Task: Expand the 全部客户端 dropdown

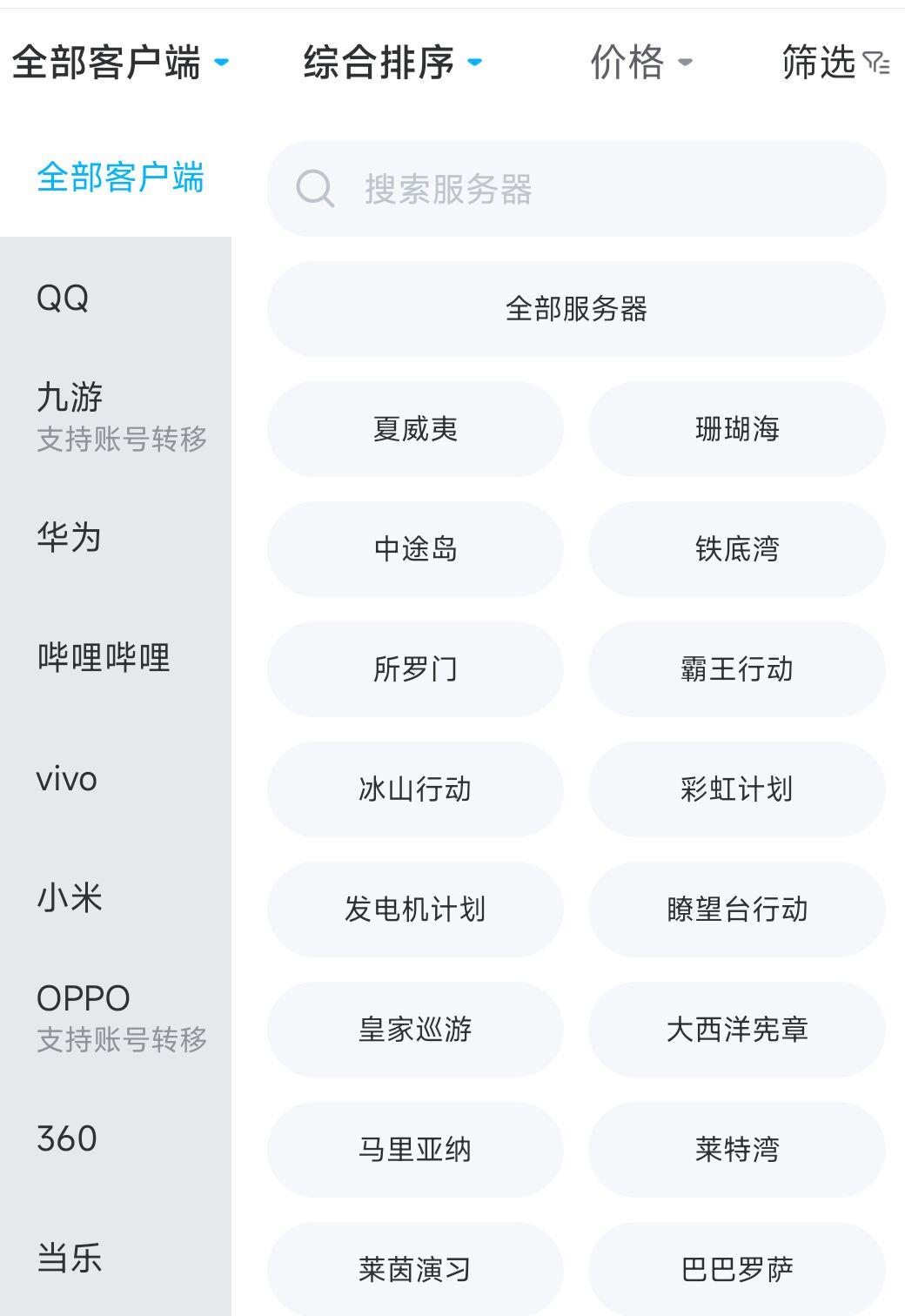Action: [120, 63]
